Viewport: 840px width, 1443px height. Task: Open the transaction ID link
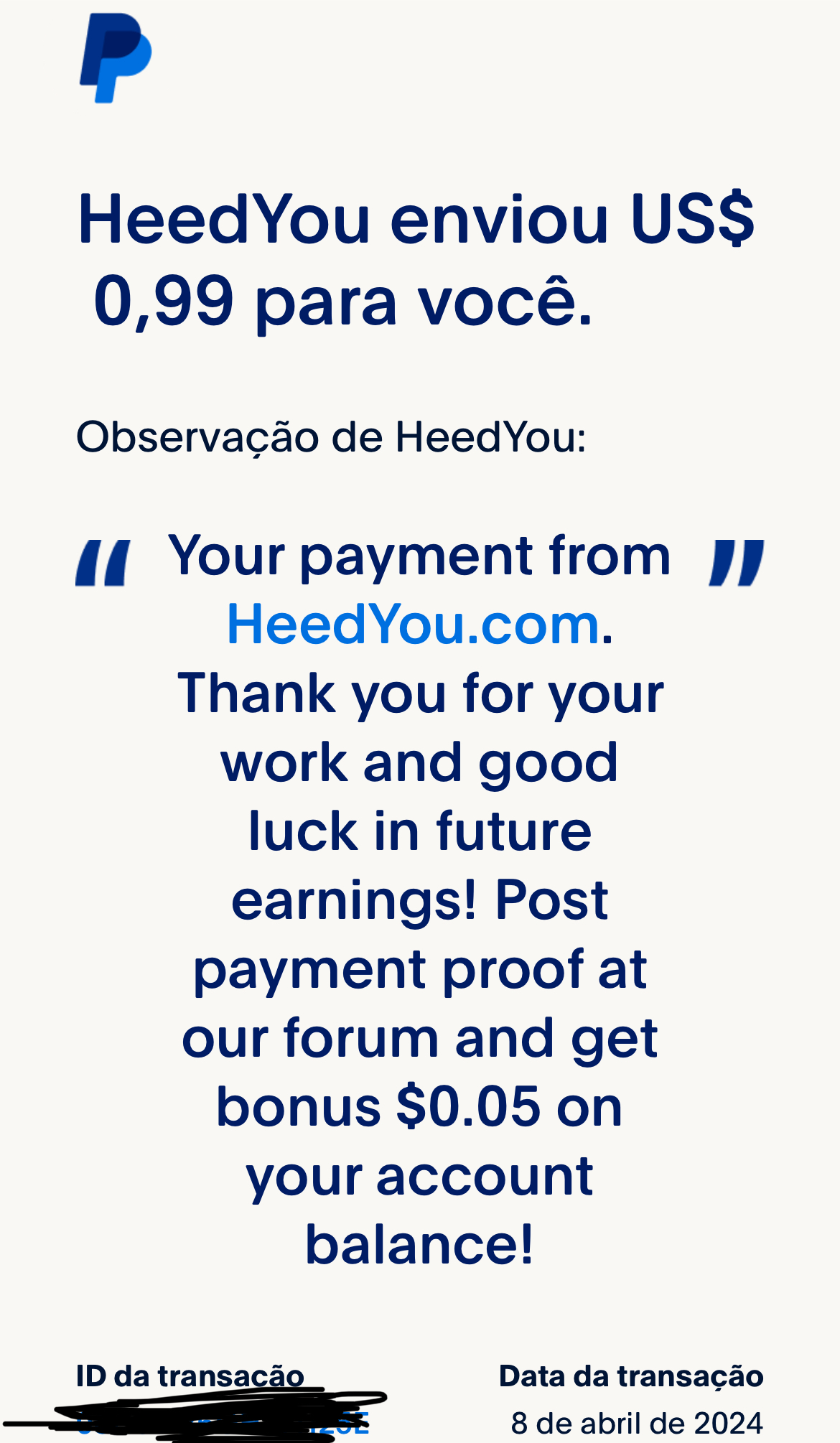pyautogui.click(x=223, y=1423)
